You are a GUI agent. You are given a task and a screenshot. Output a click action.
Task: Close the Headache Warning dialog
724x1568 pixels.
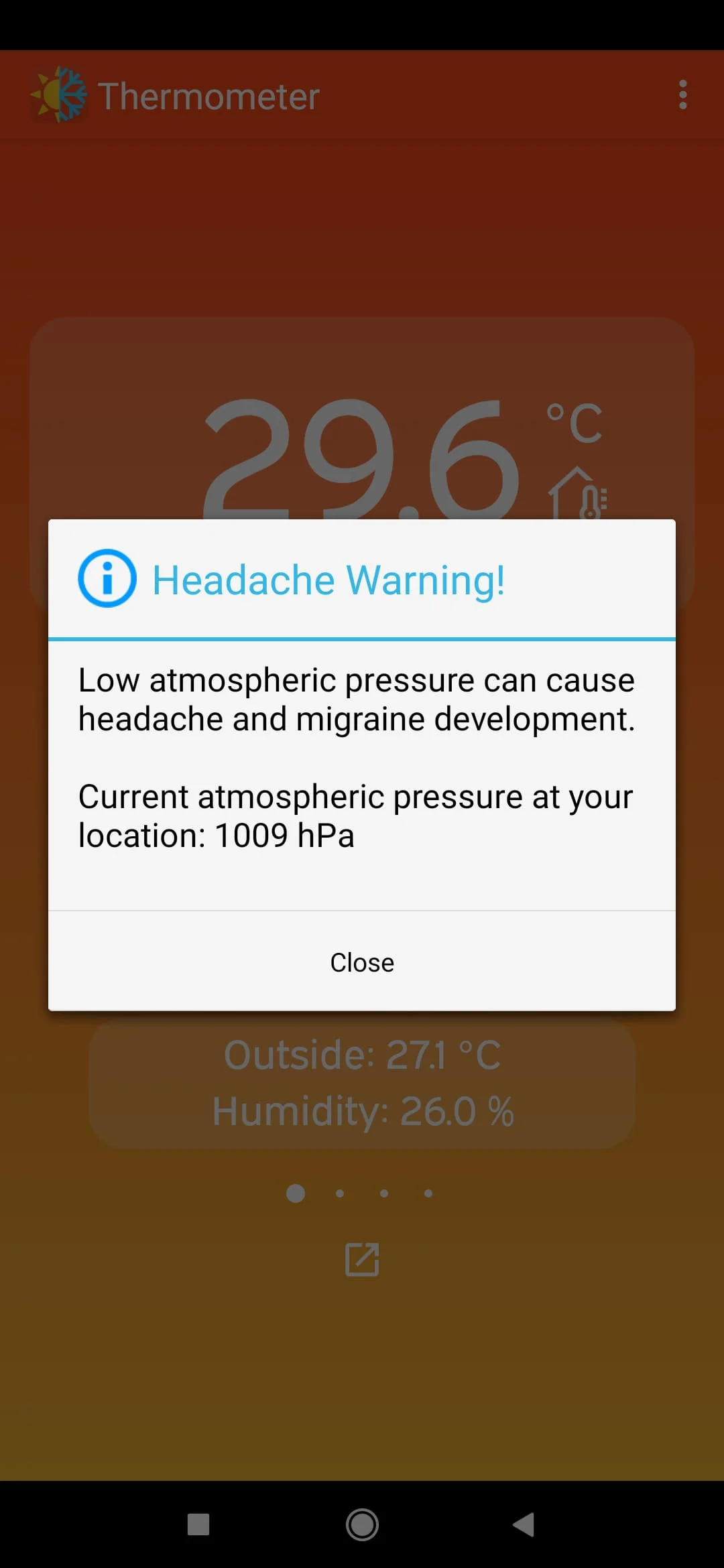(x=362, y=962)
